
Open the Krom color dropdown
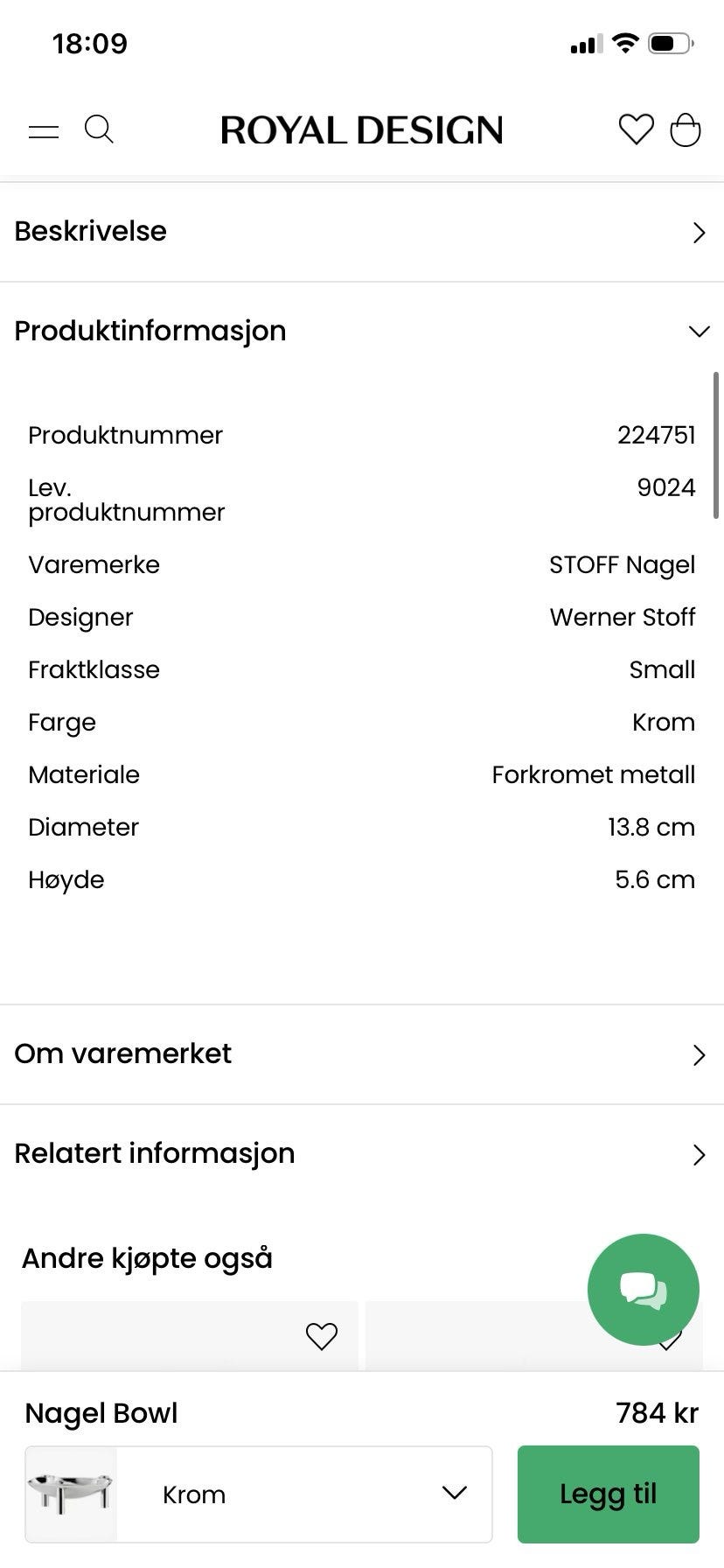pyautogui.click(x=259, y=1494)
